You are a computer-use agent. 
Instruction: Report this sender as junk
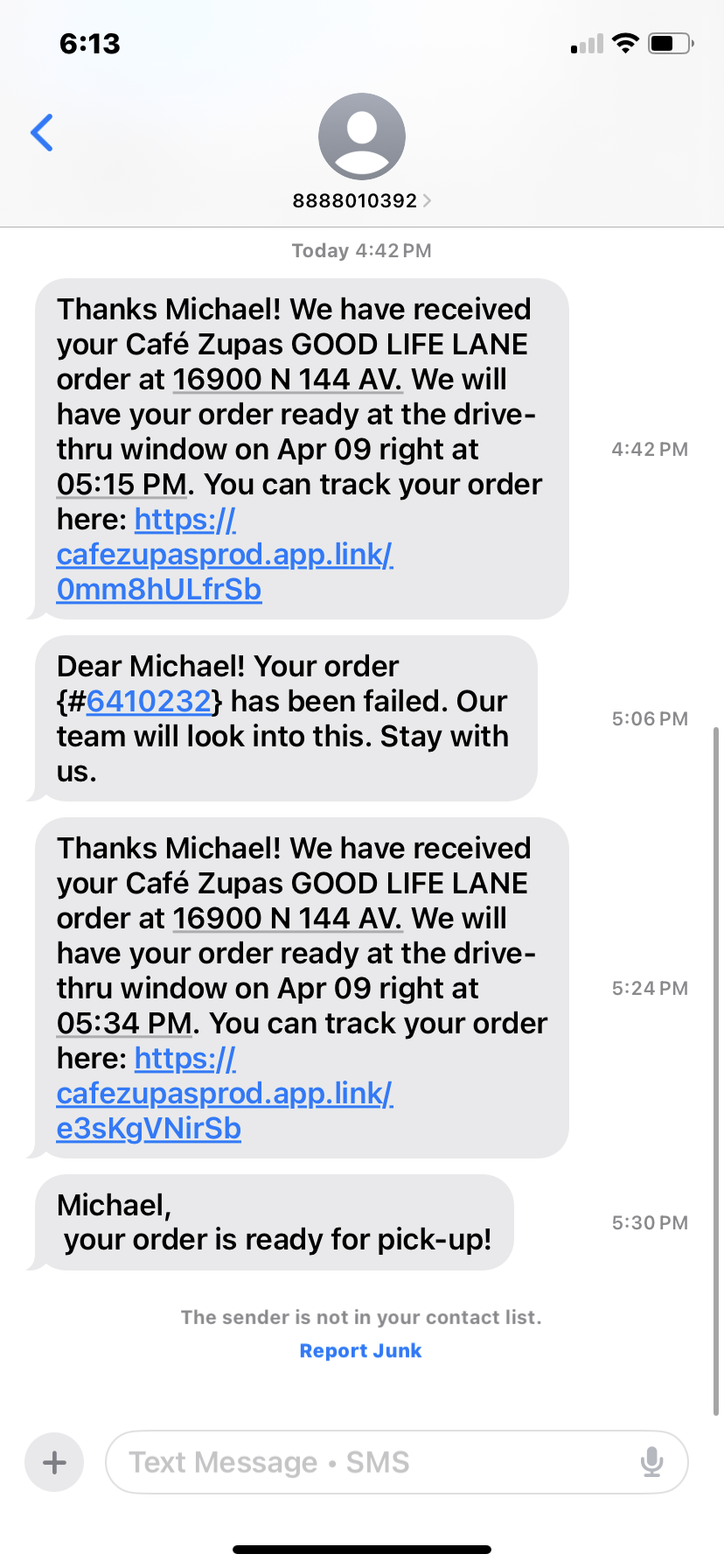[360, 1351]
